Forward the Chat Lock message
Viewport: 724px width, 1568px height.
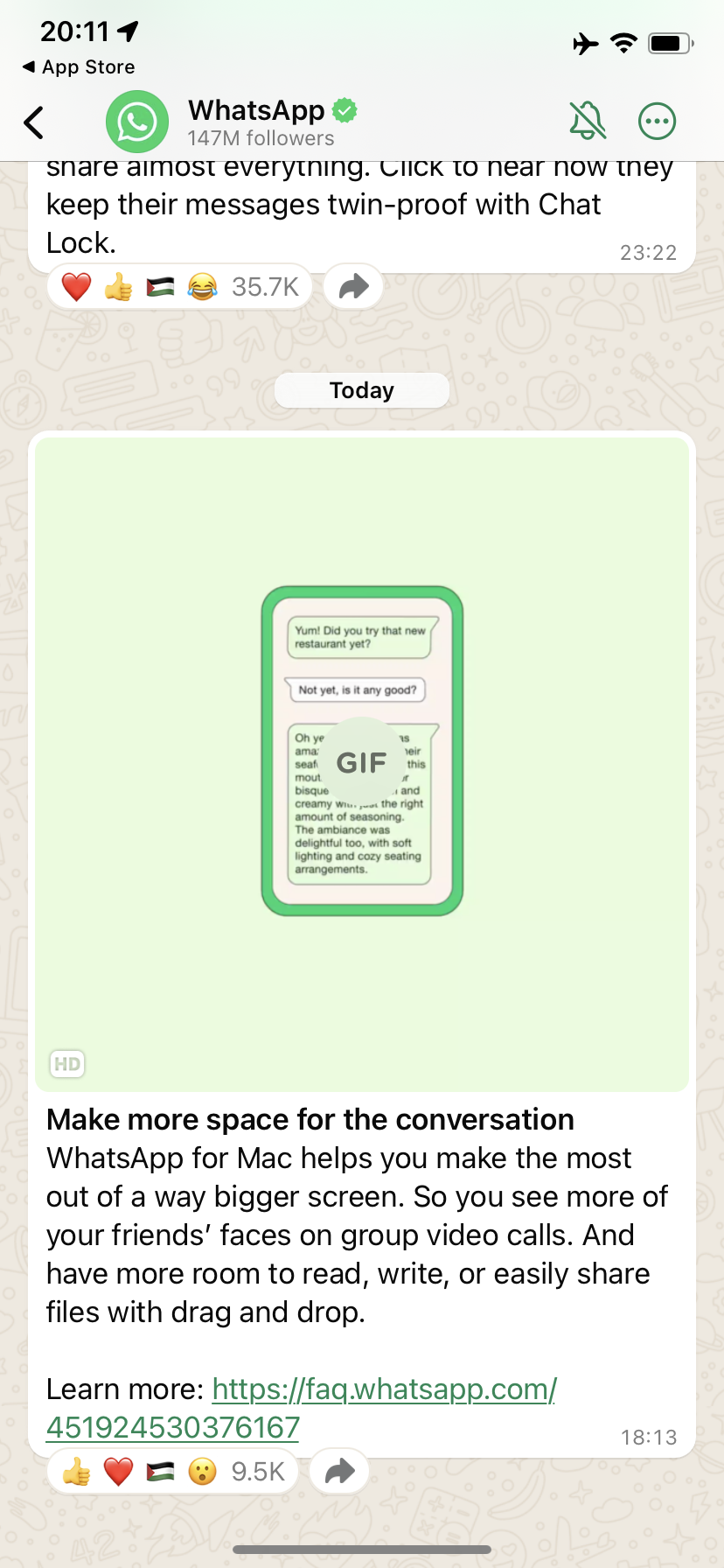[x=353, y=287]
